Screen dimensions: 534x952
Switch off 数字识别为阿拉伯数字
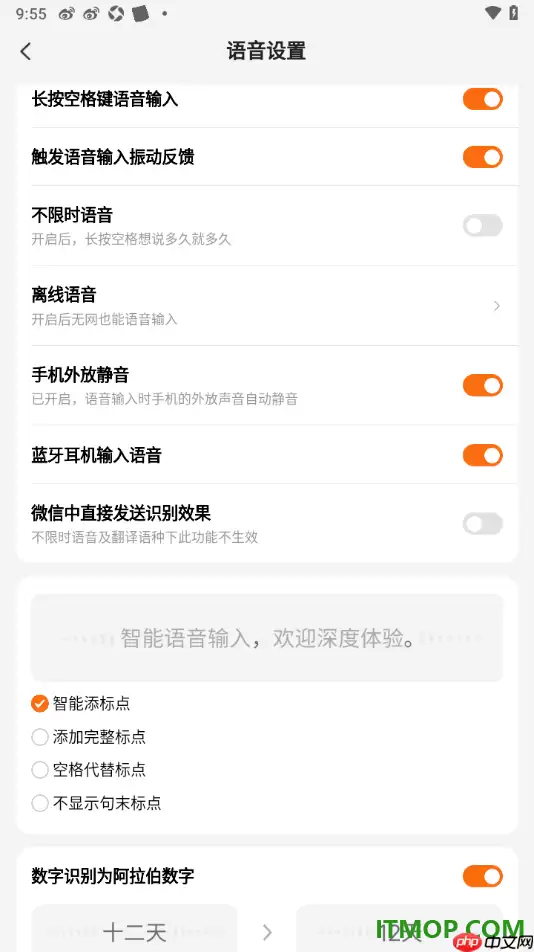pos(483,876)
